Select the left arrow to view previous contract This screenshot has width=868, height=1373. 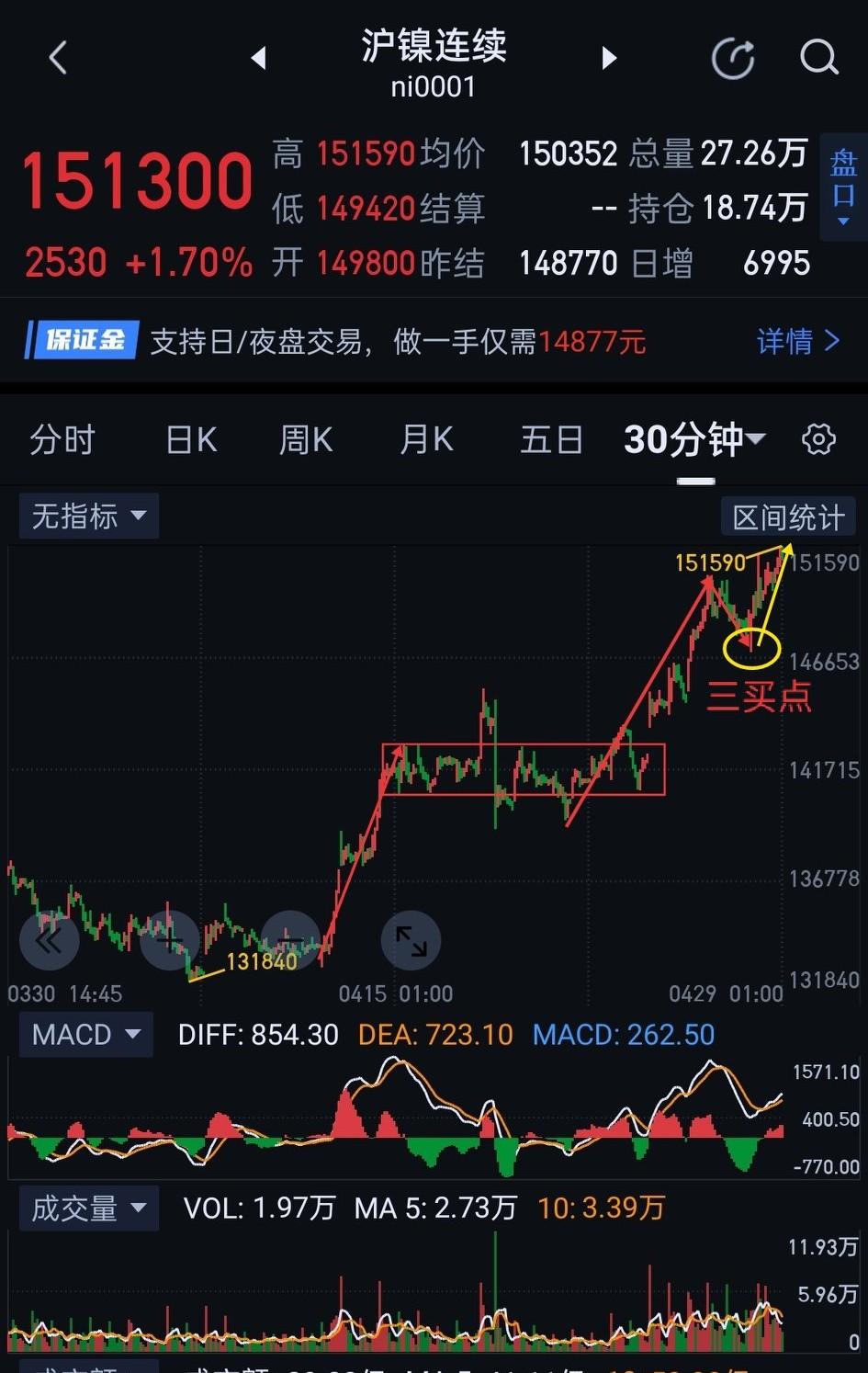(x=258, y=57)
